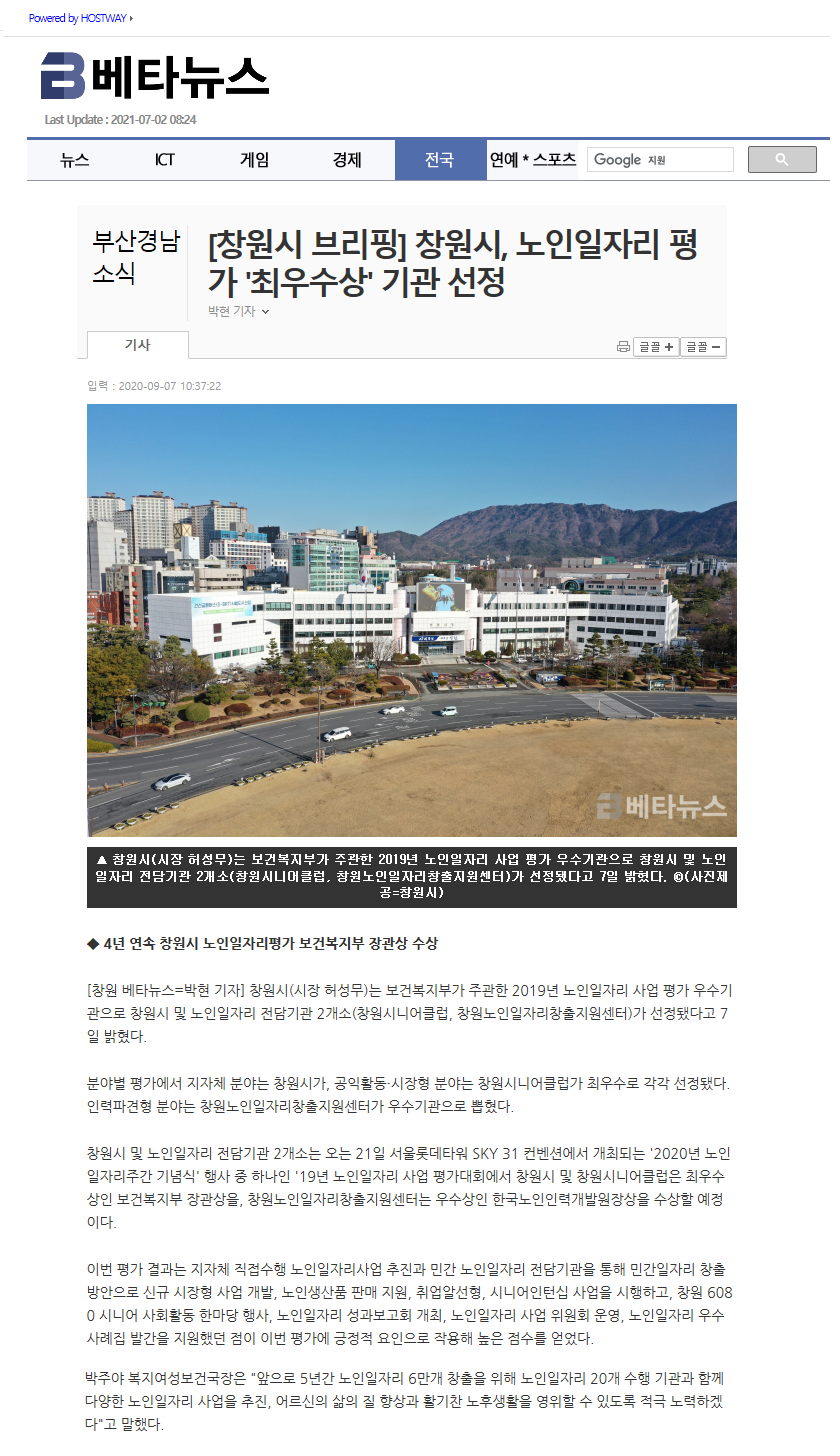Go to the 경제 section
The width and height of the screenshot is (840, 1456).
point(347,160)
